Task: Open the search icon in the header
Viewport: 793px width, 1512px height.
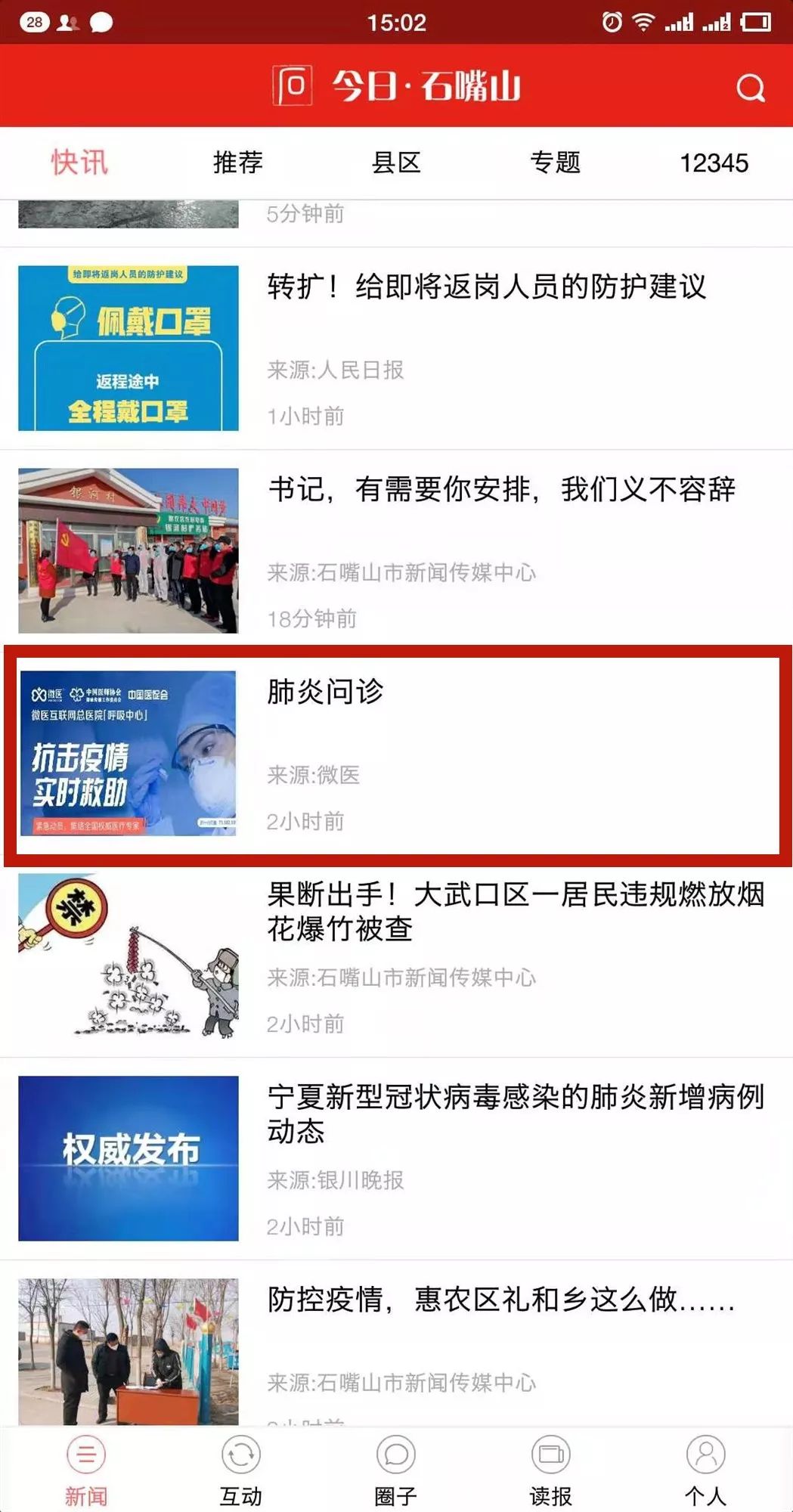Action: pyautogui.click(x=750, y=88)
